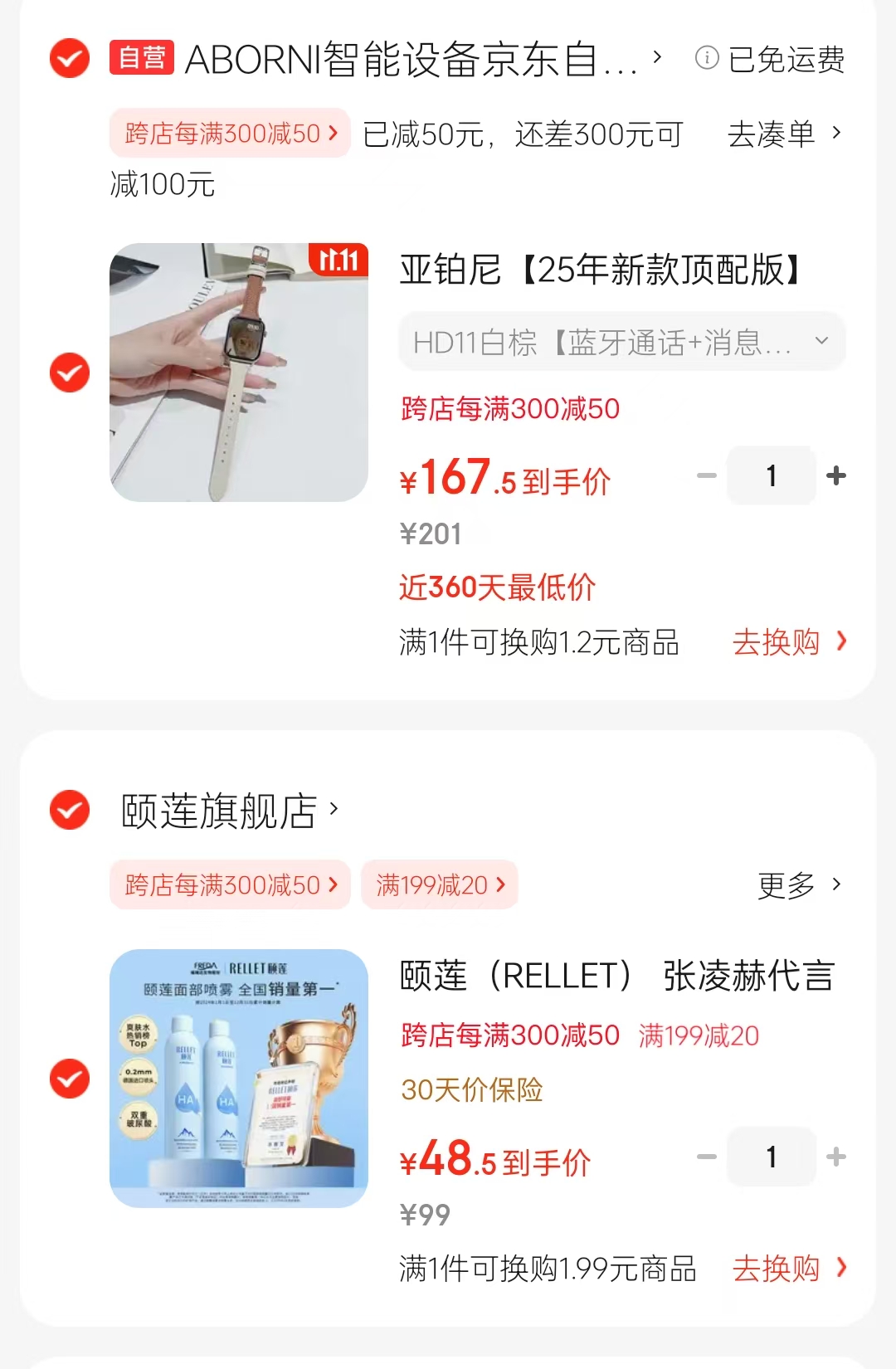The image size is (896, 1369).
Task: Tap 去换购 for the 1.99元 offer
Action: [x=788, y=1268]
